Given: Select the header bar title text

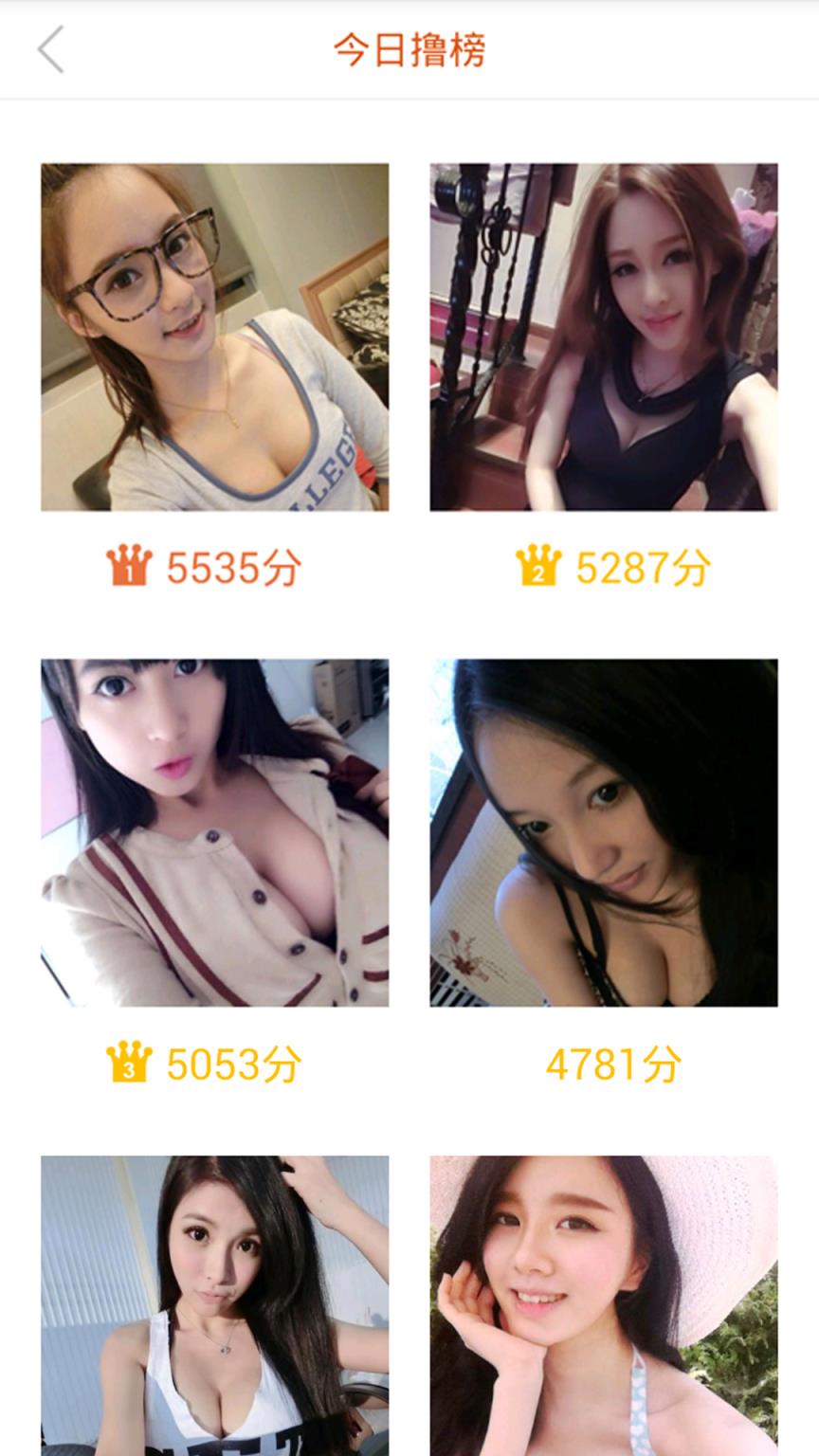Looking at the screenshot, I should [x=409, y=52].
